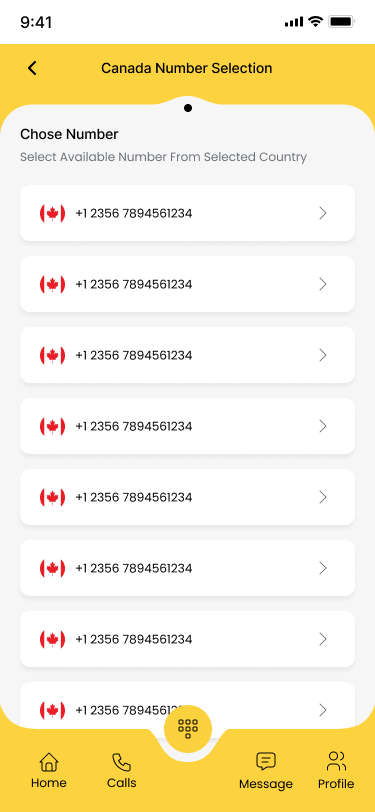Go to the Profile tab
The height and width of the screenshot is (812, 375).
336,770
